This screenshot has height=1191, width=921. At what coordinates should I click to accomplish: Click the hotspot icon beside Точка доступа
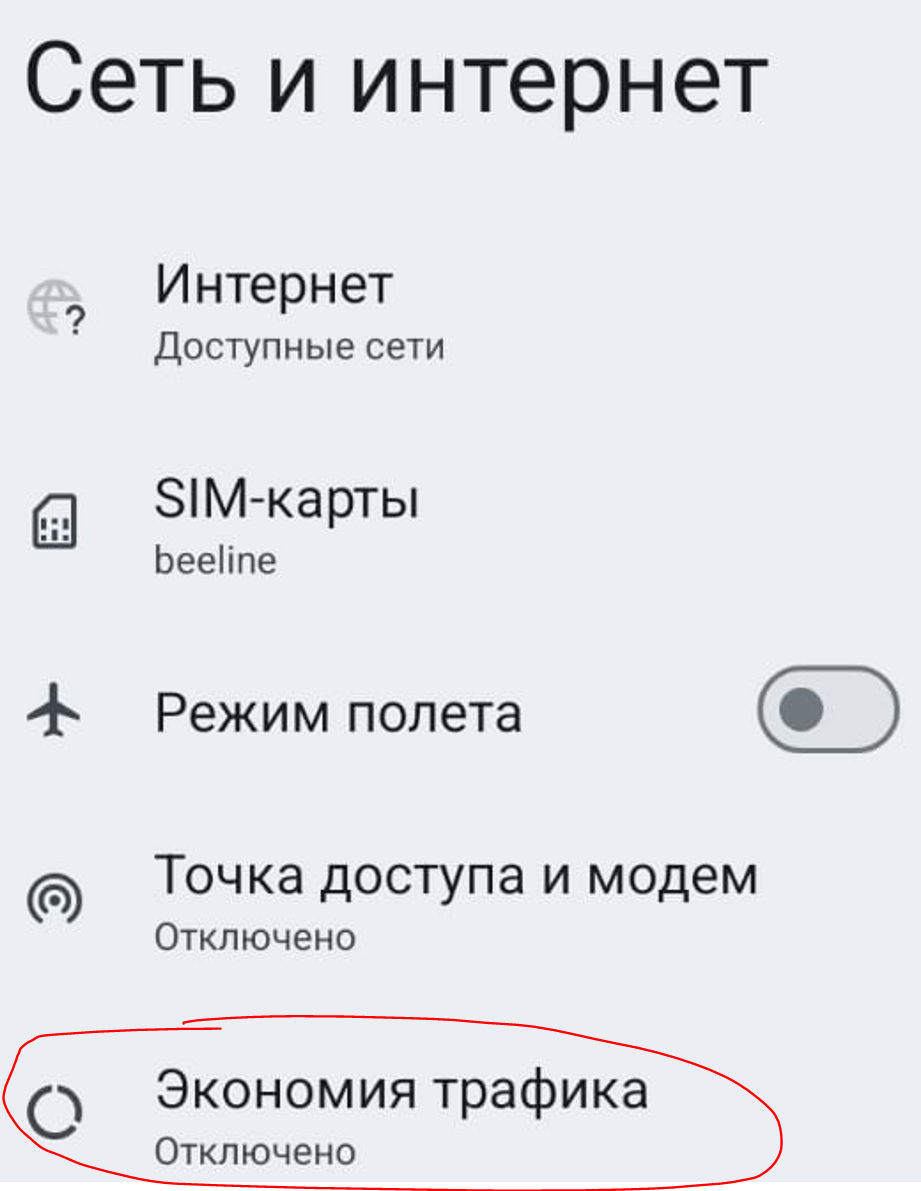(x=55, y=898)
